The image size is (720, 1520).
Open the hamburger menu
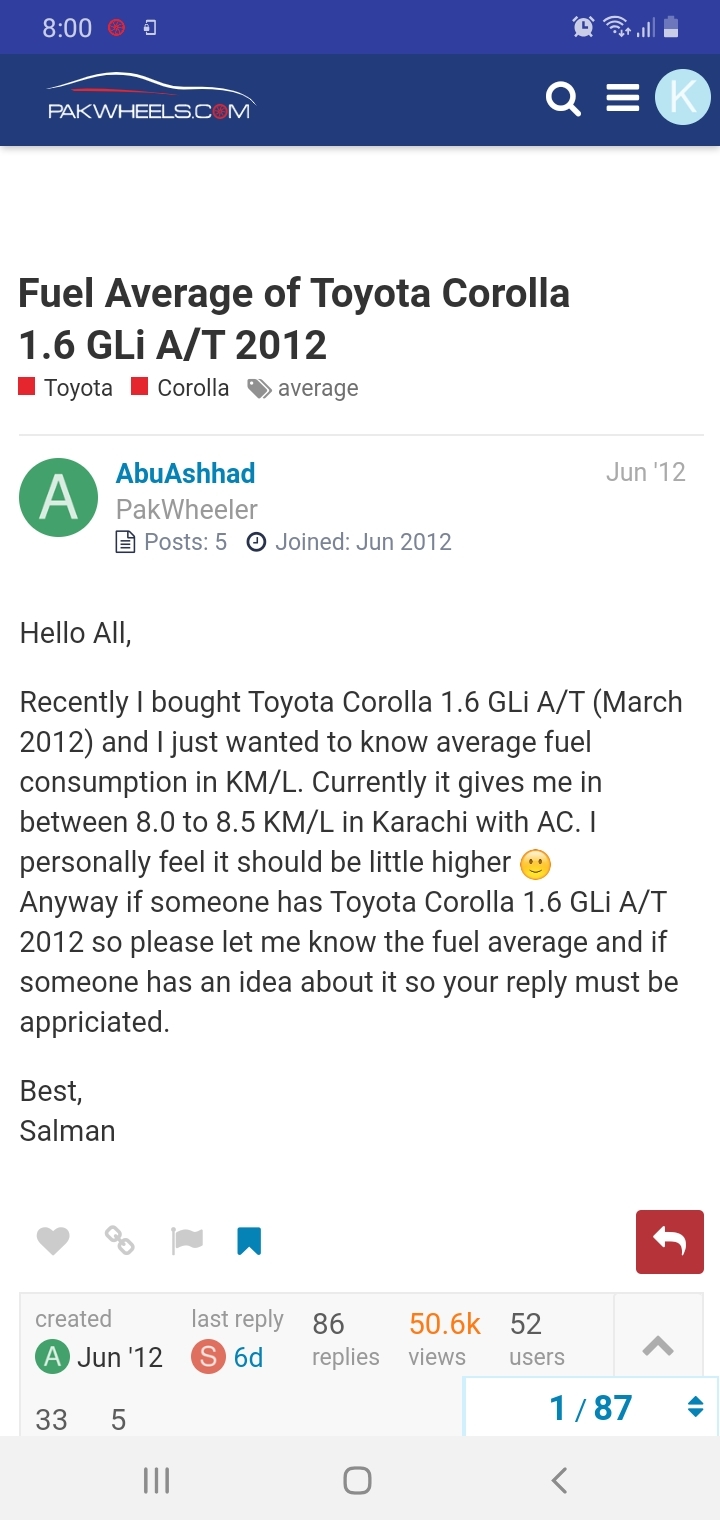(622, 98)
